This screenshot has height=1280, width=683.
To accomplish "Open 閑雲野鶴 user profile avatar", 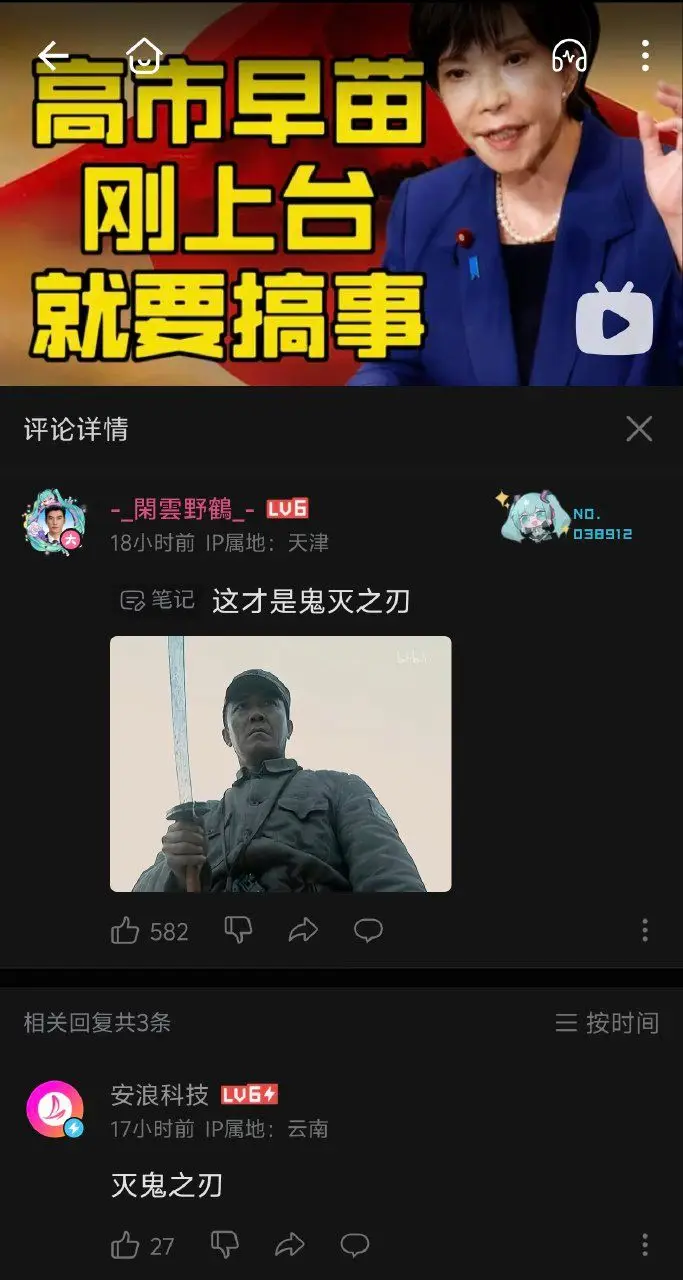I will tap(51, 523).
